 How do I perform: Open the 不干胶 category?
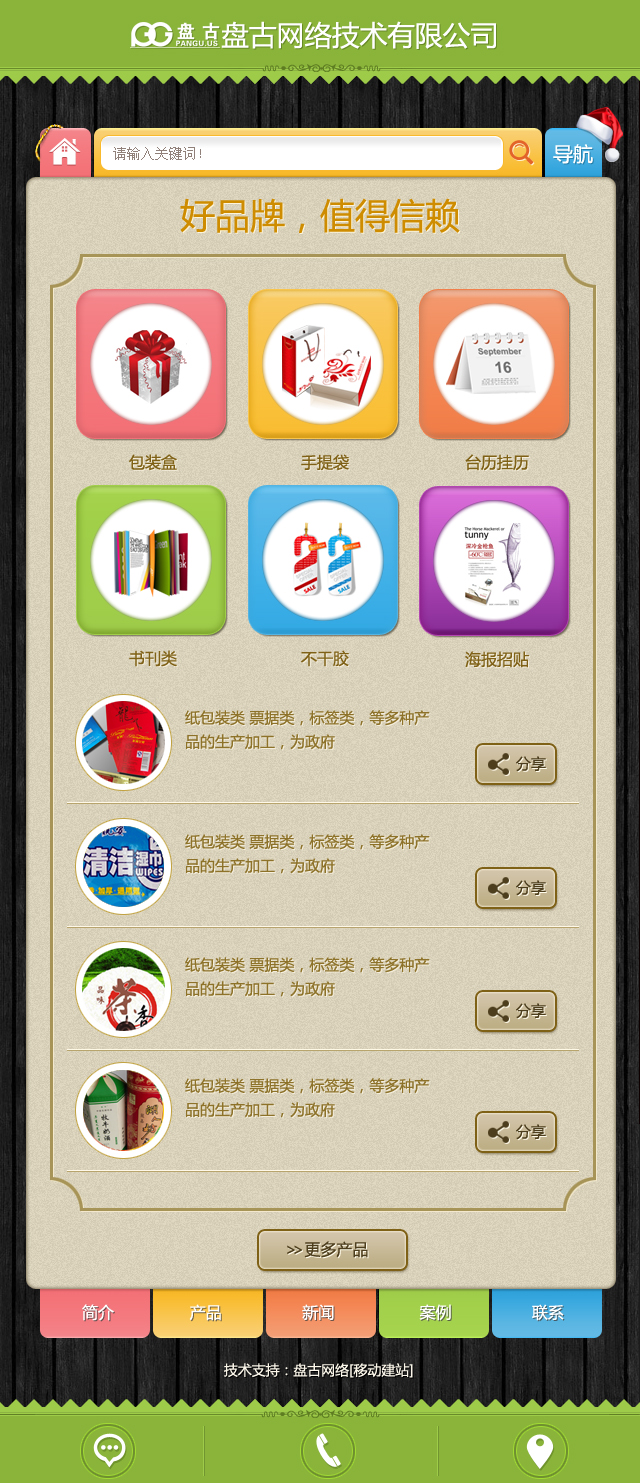323,560
